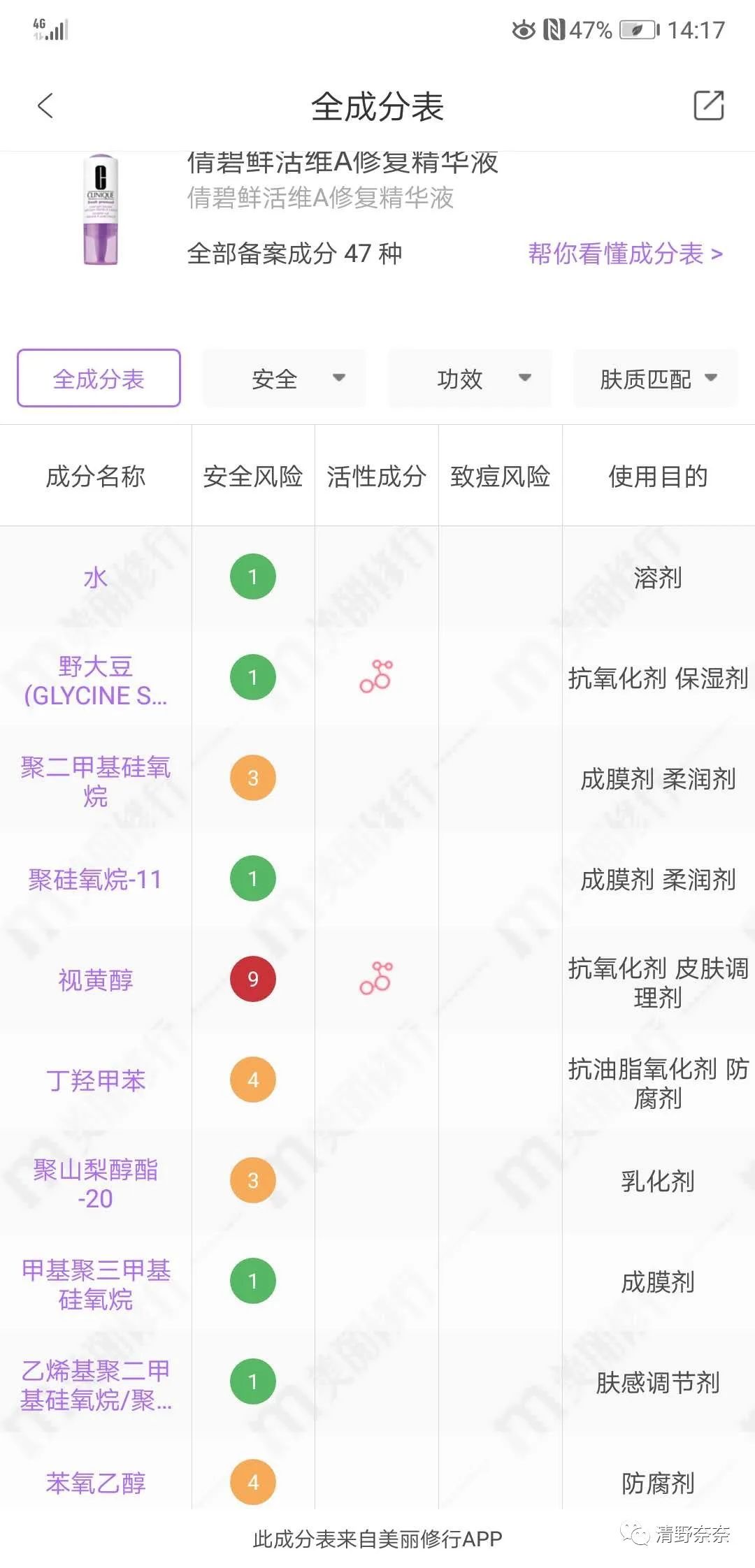
Task: Share the ingredient list via top-right icon
Action: (708, 106)
